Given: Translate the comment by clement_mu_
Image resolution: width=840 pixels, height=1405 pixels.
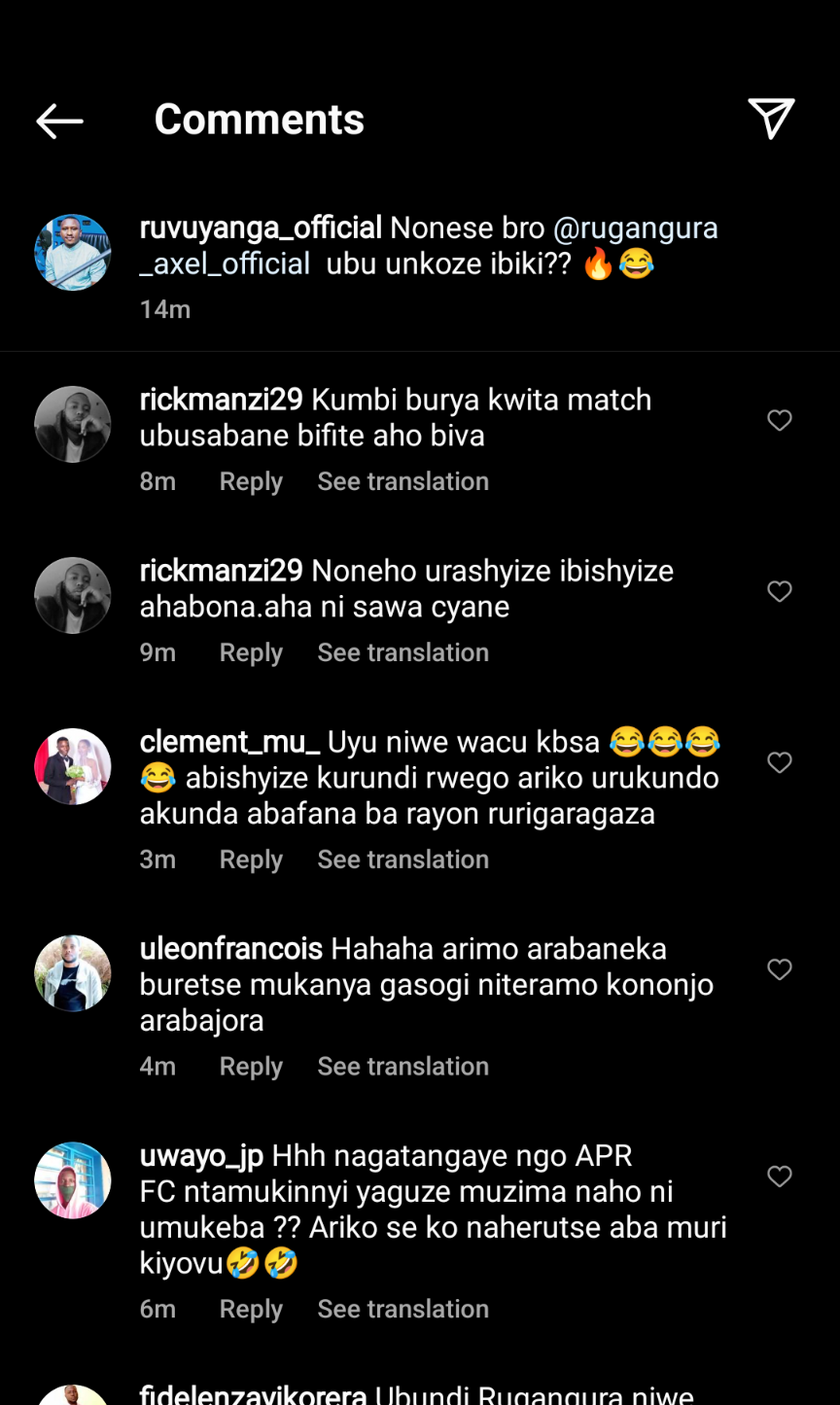Looking at the screenshot, I should pos(402,860).
